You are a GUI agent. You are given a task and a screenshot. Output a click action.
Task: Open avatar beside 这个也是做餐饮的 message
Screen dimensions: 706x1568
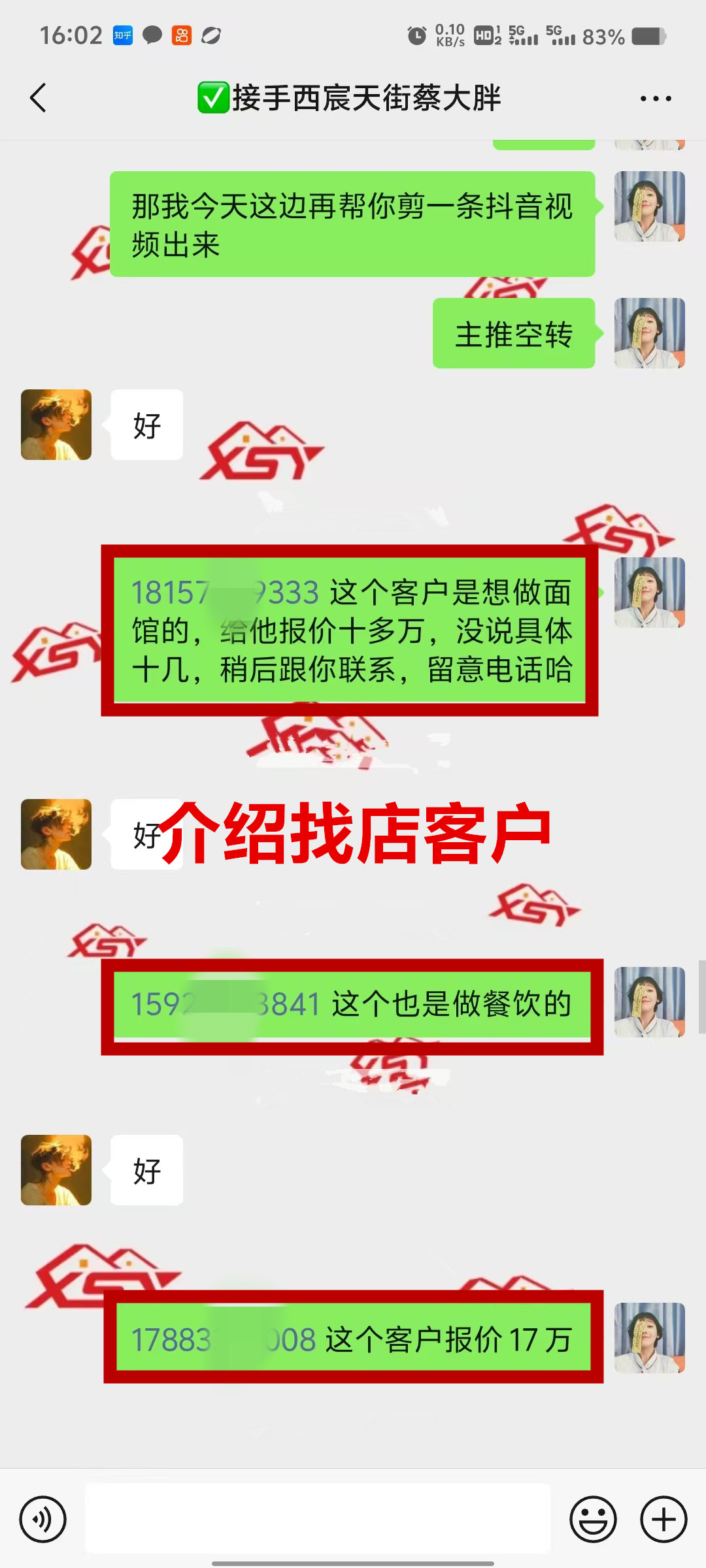649,1002
